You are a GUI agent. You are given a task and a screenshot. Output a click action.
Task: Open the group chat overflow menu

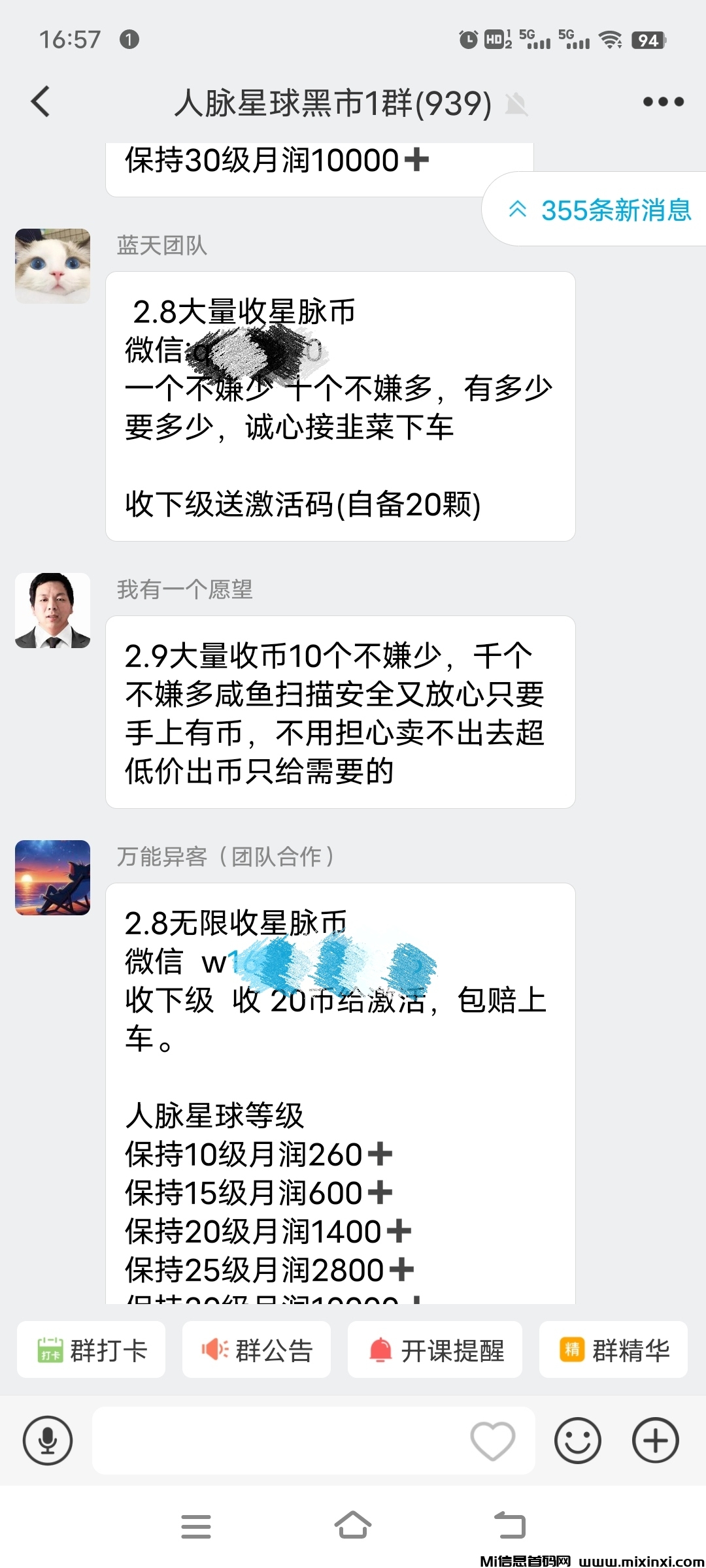coord(663,102)
